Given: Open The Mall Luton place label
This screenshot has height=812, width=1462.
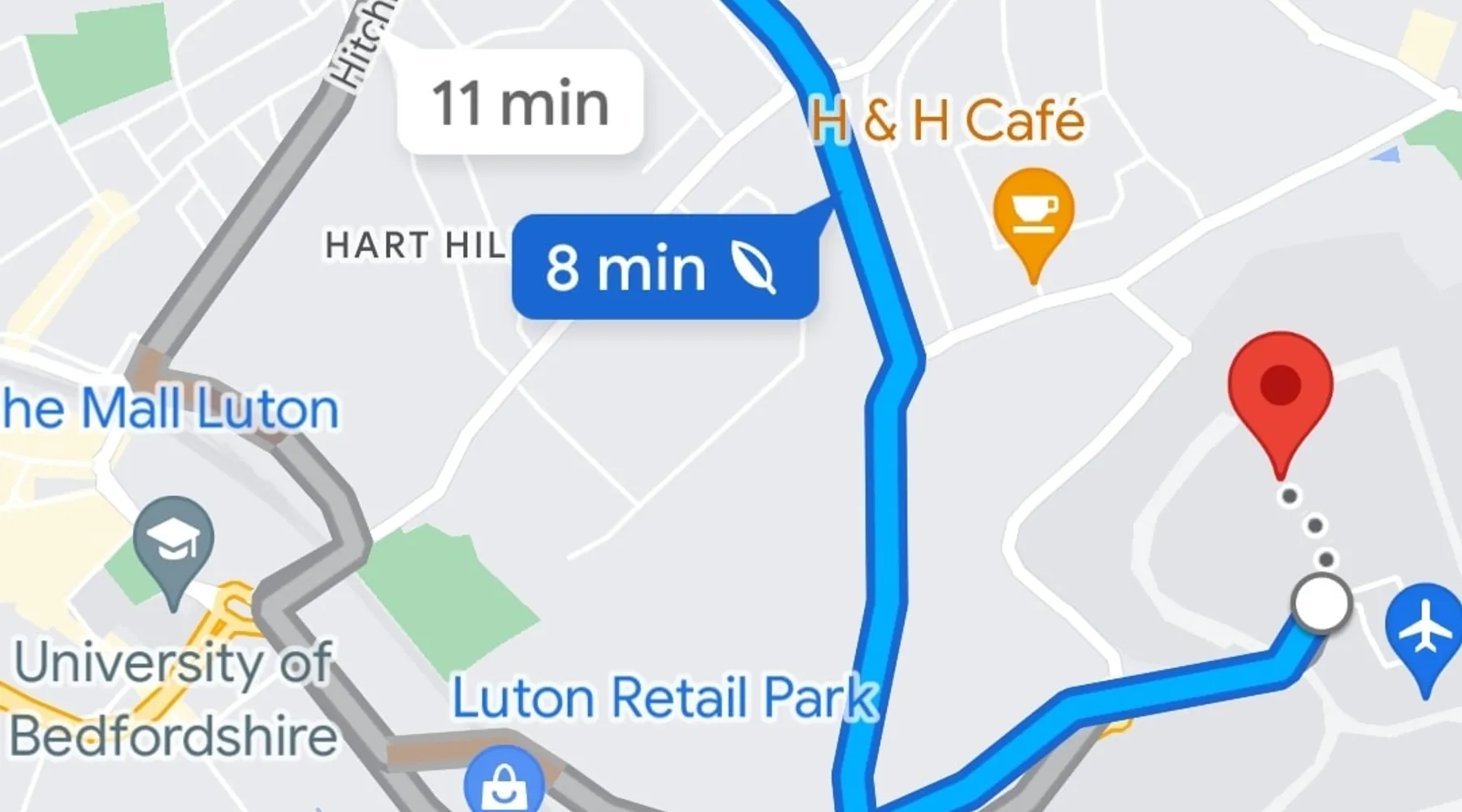Looking at the screenshot, I should [171, 408].
